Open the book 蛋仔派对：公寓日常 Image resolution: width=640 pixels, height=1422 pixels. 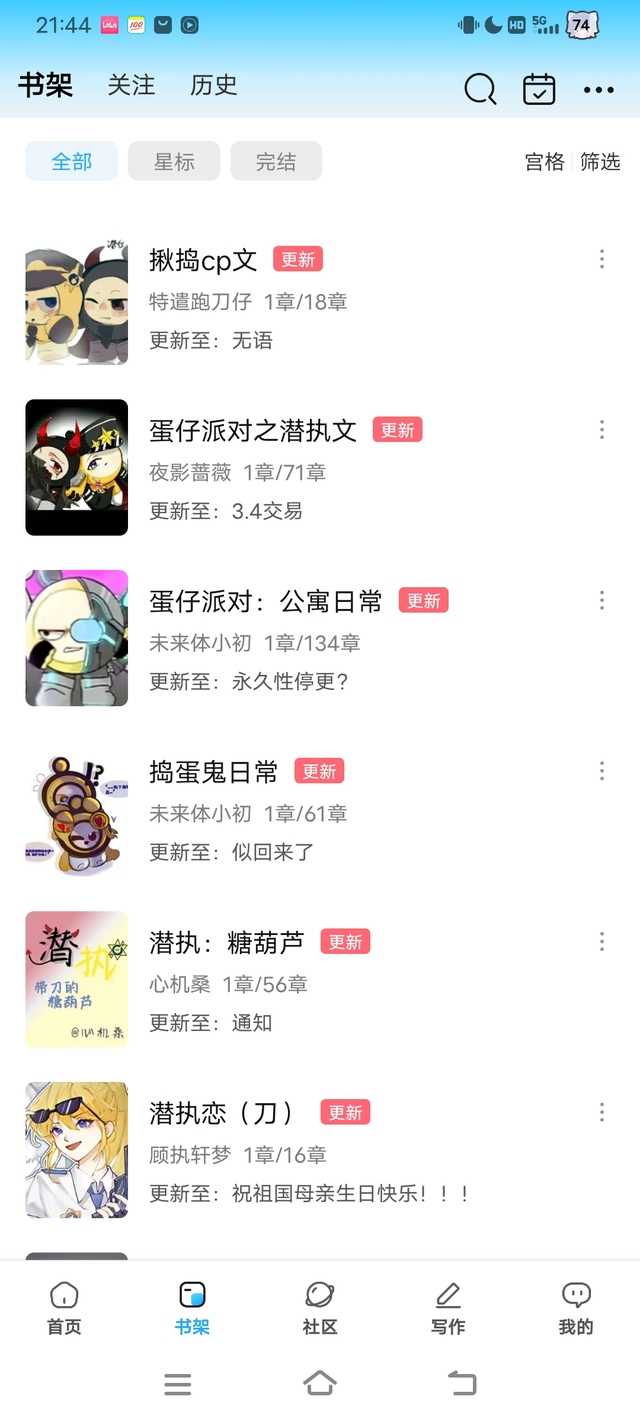(320, 639)
